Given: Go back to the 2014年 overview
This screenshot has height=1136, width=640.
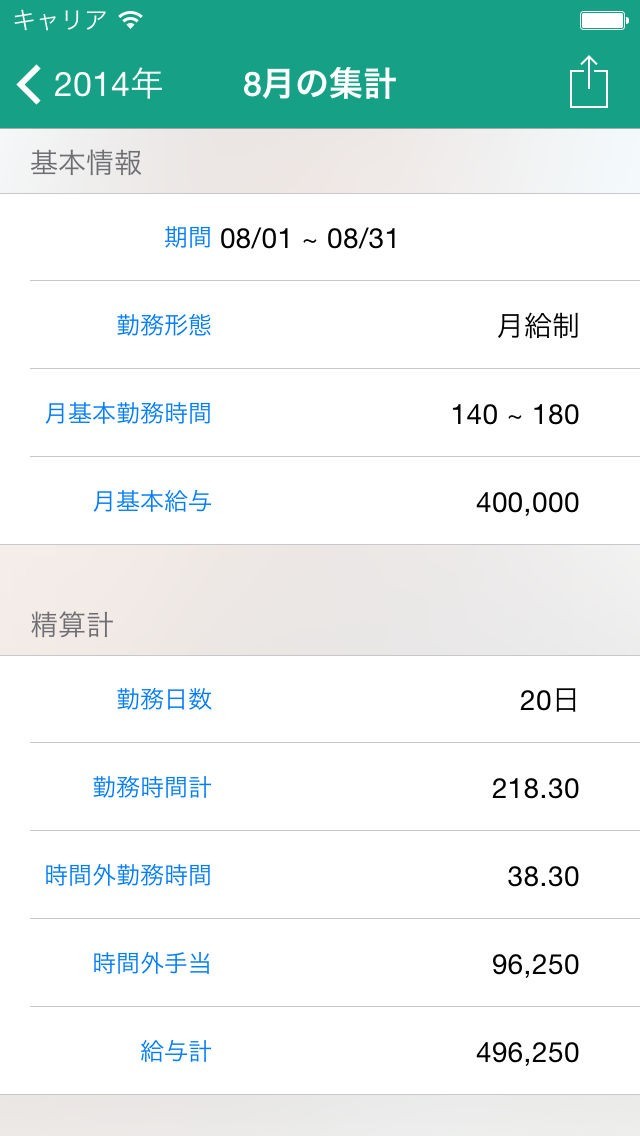Looking at the screenshot, I should (88, 85).
